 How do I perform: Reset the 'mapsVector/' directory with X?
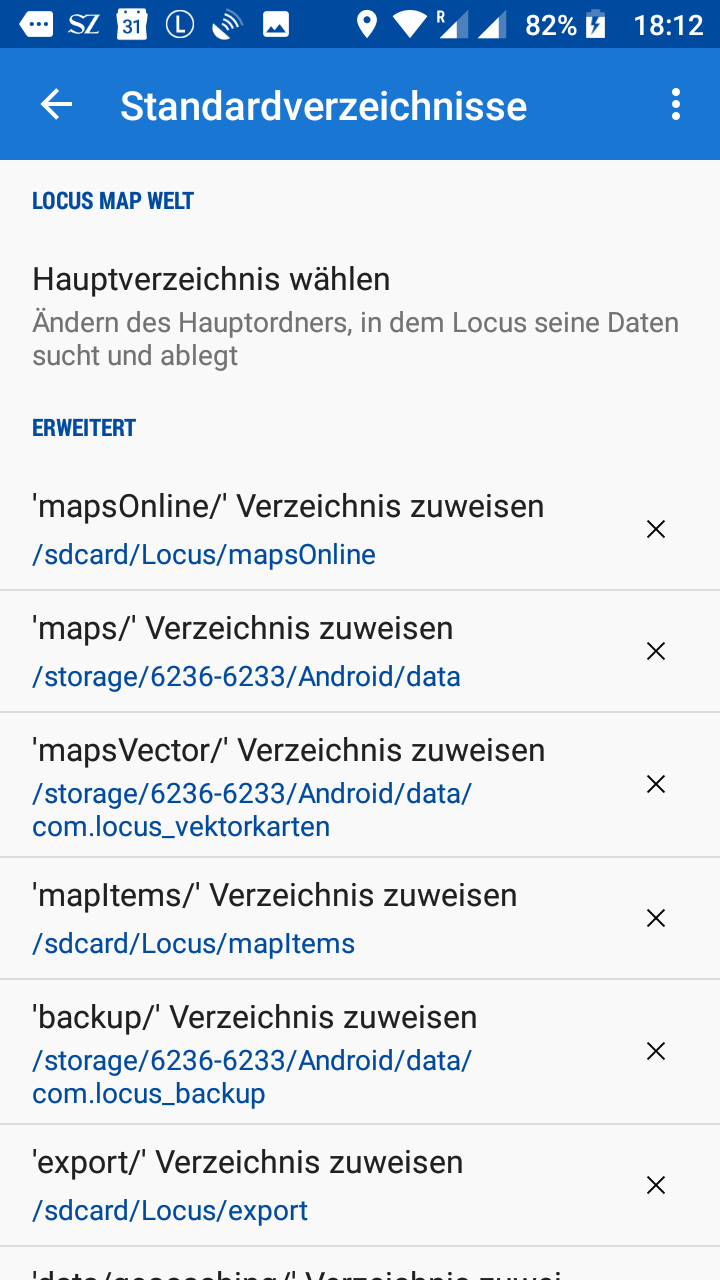656,785
